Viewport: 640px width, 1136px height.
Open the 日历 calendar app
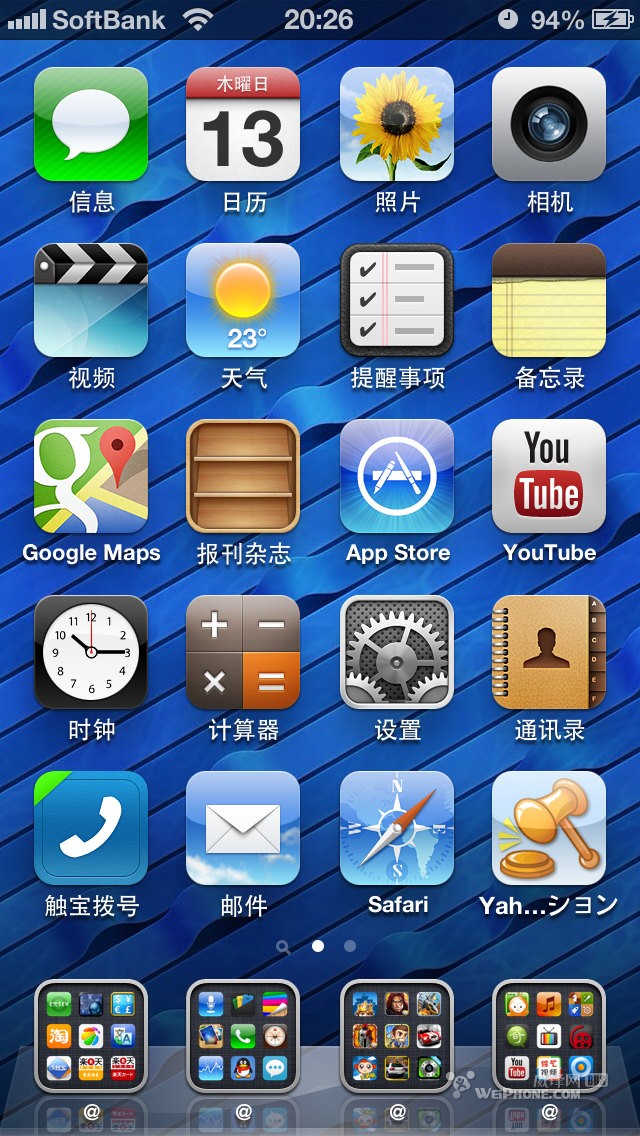(243, 124)
